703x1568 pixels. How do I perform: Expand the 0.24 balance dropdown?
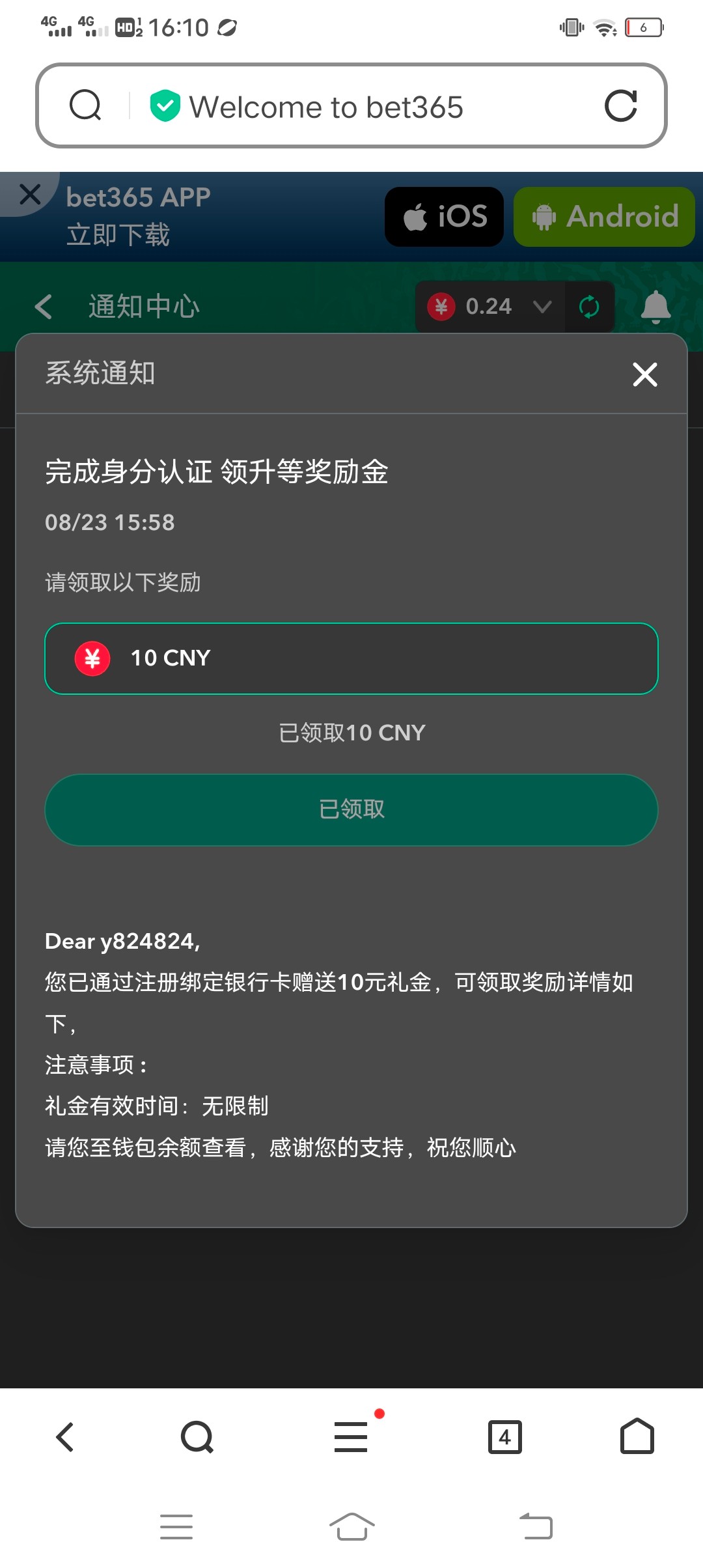coord(542,306)
